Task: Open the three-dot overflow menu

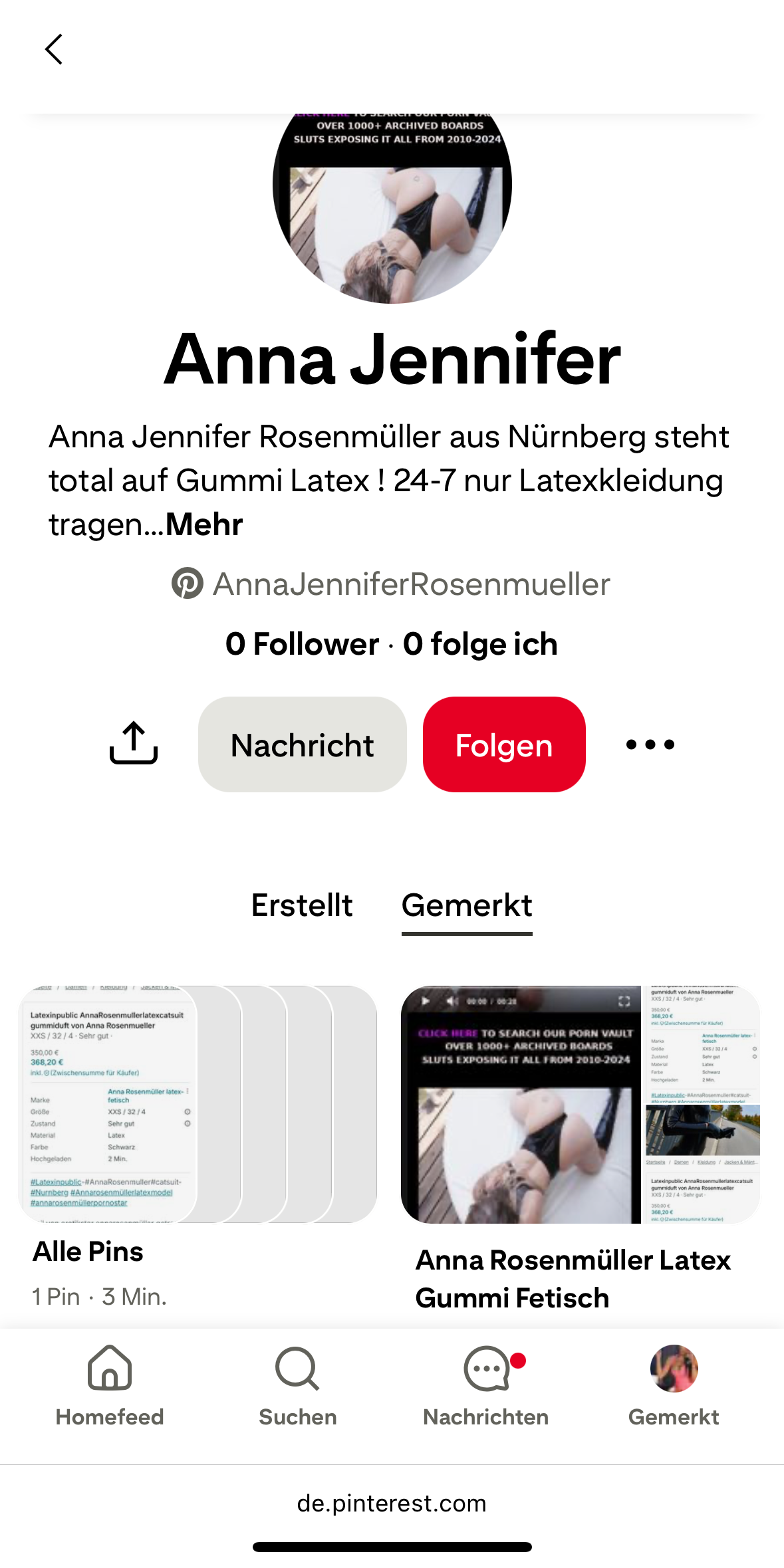Action: click(x=650, y=744)
